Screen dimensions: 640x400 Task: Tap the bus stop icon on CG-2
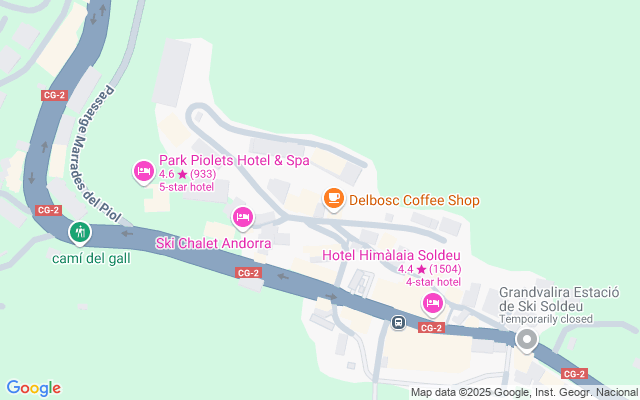[398, 323]
